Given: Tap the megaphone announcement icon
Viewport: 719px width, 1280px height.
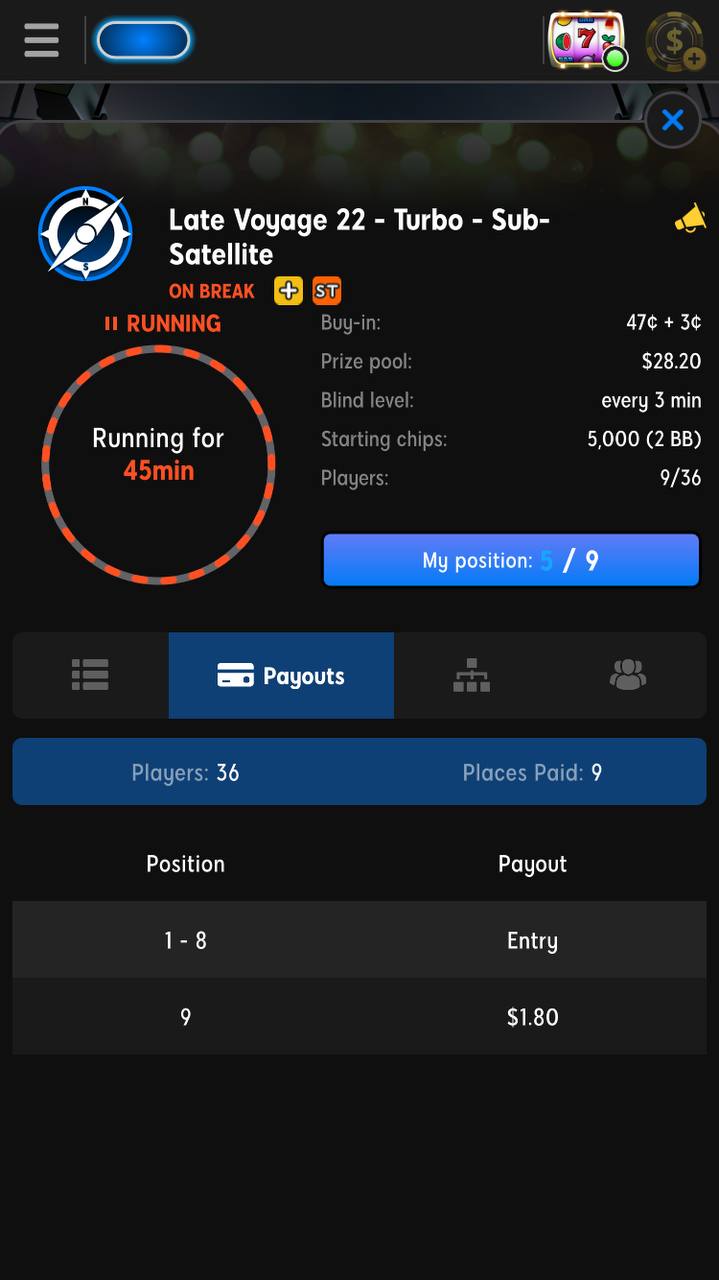Looking at the screenshot, I should point(690,218).
